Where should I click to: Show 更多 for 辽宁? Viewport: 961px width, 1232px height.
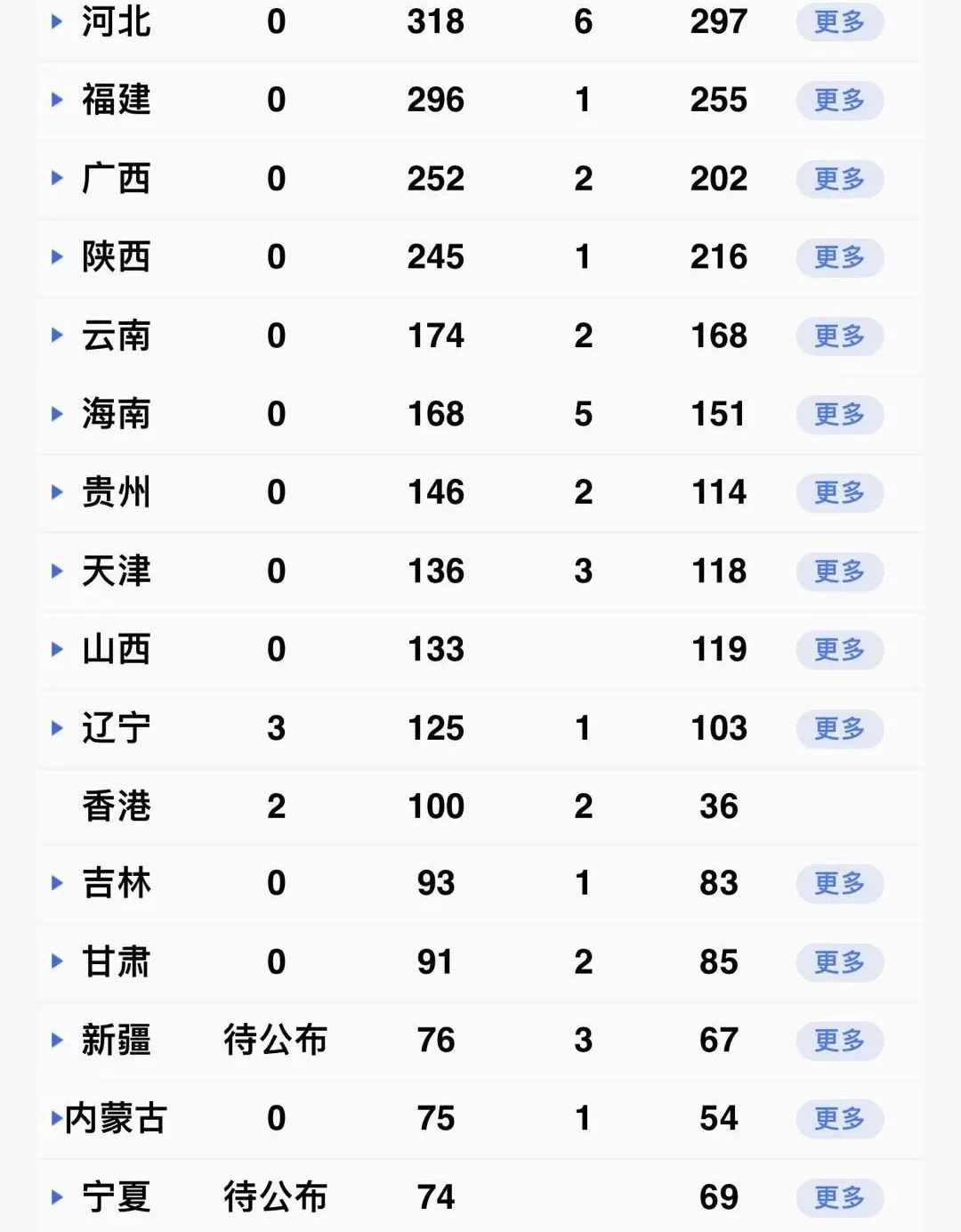pos(839,728)
